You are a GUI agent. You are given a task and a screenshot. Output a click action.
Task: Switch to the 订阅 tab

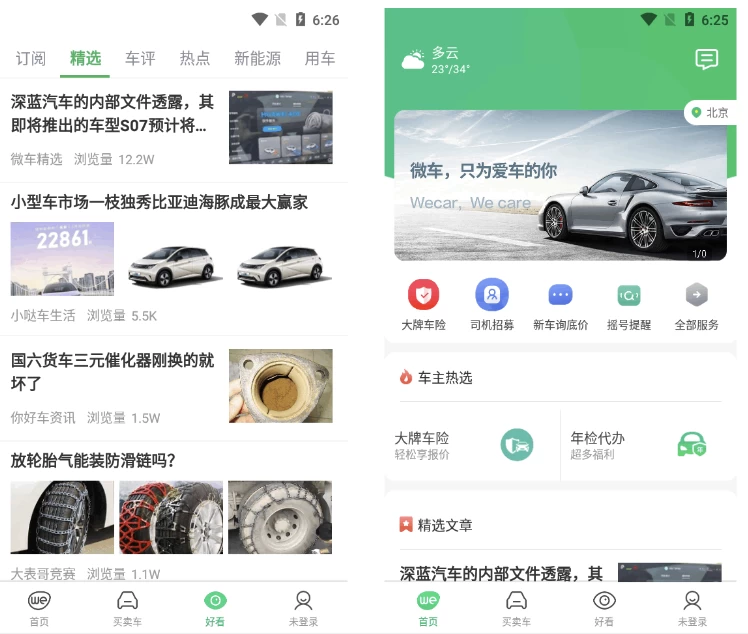tap(30, 58)
